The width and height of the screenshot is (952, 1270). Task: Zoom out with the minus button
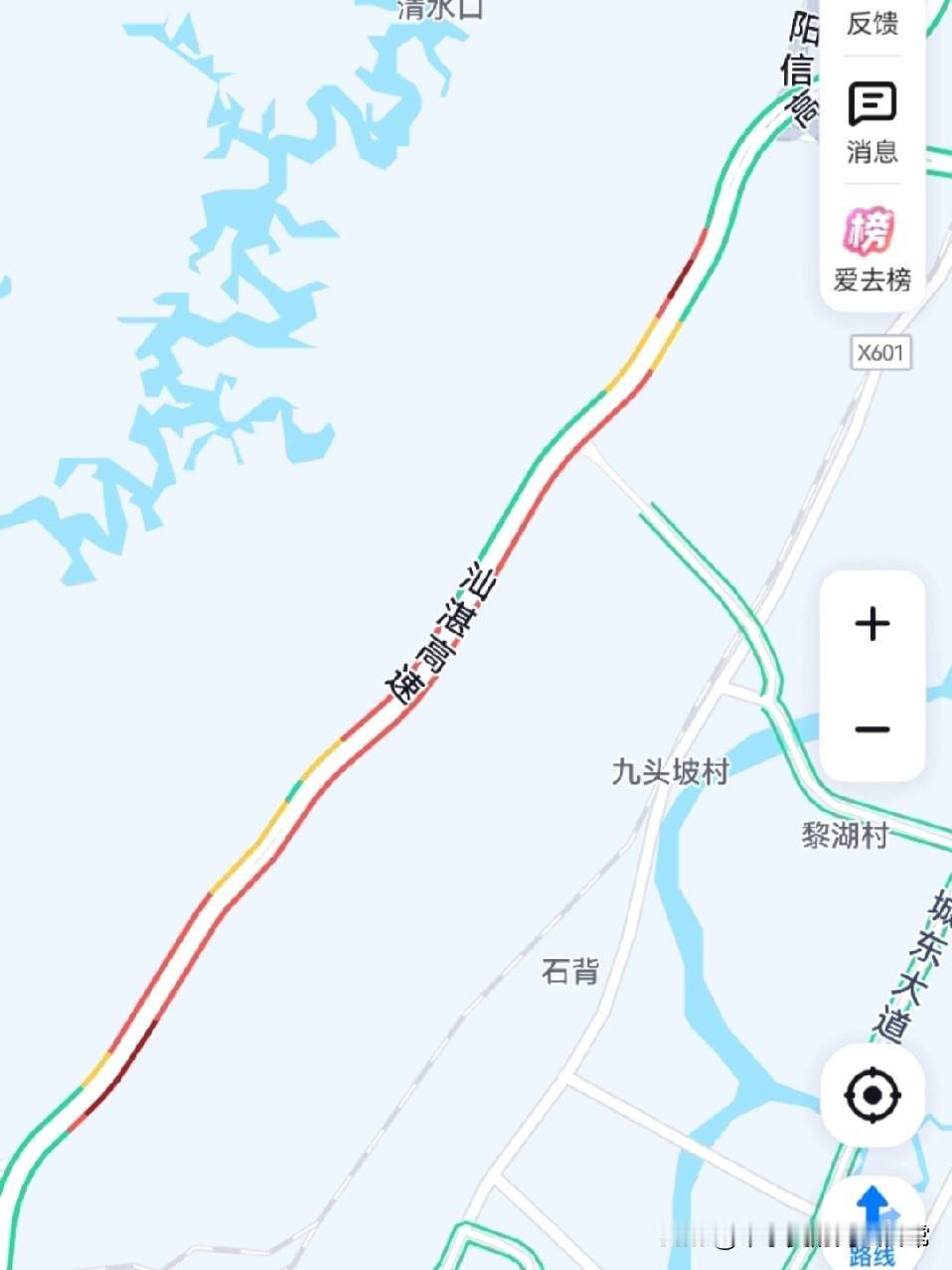click(872, 729)
